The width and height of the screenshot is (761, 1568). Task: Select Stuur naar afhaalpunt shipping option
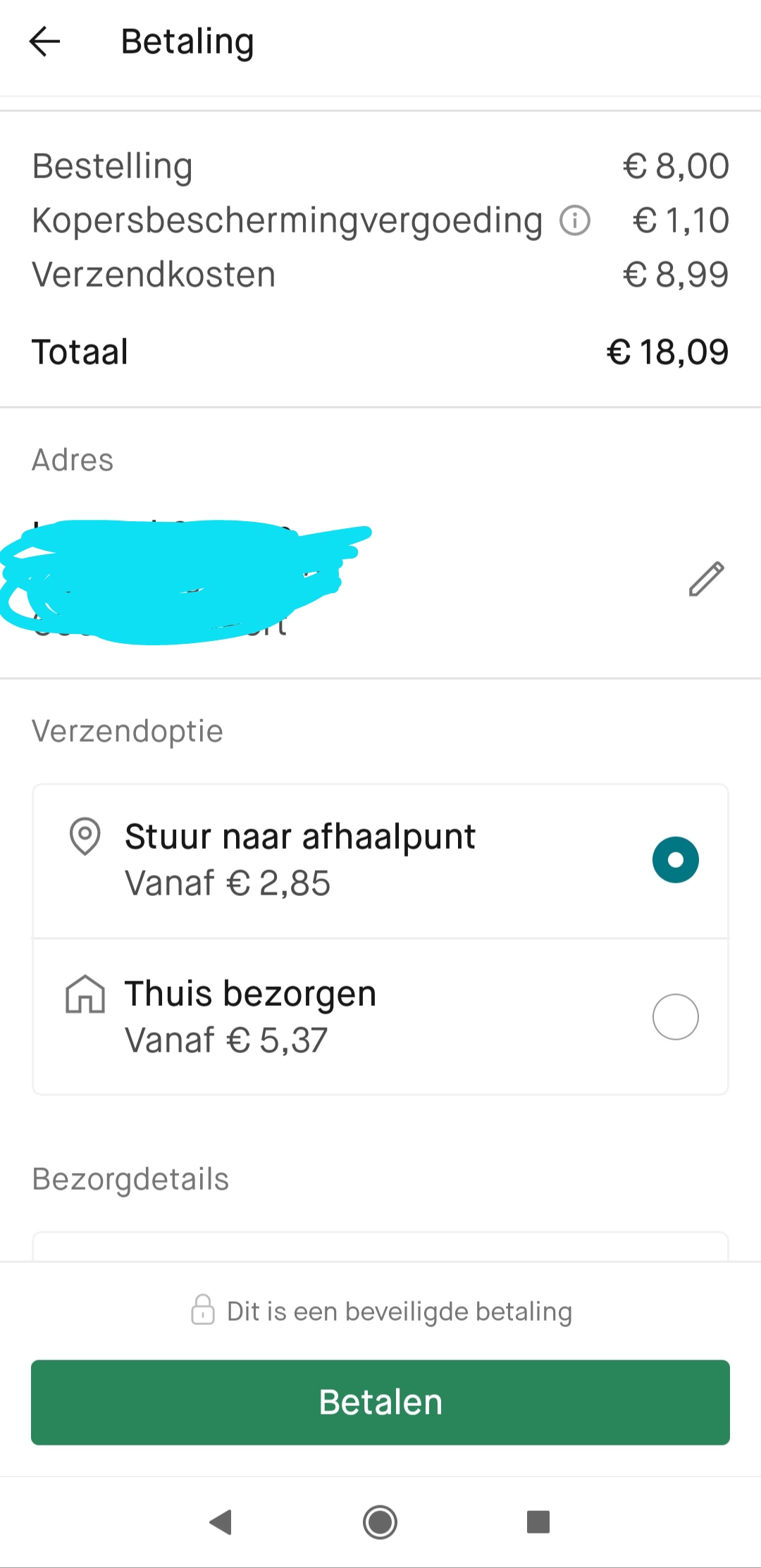pyautogui.click(x=380, y=861)
